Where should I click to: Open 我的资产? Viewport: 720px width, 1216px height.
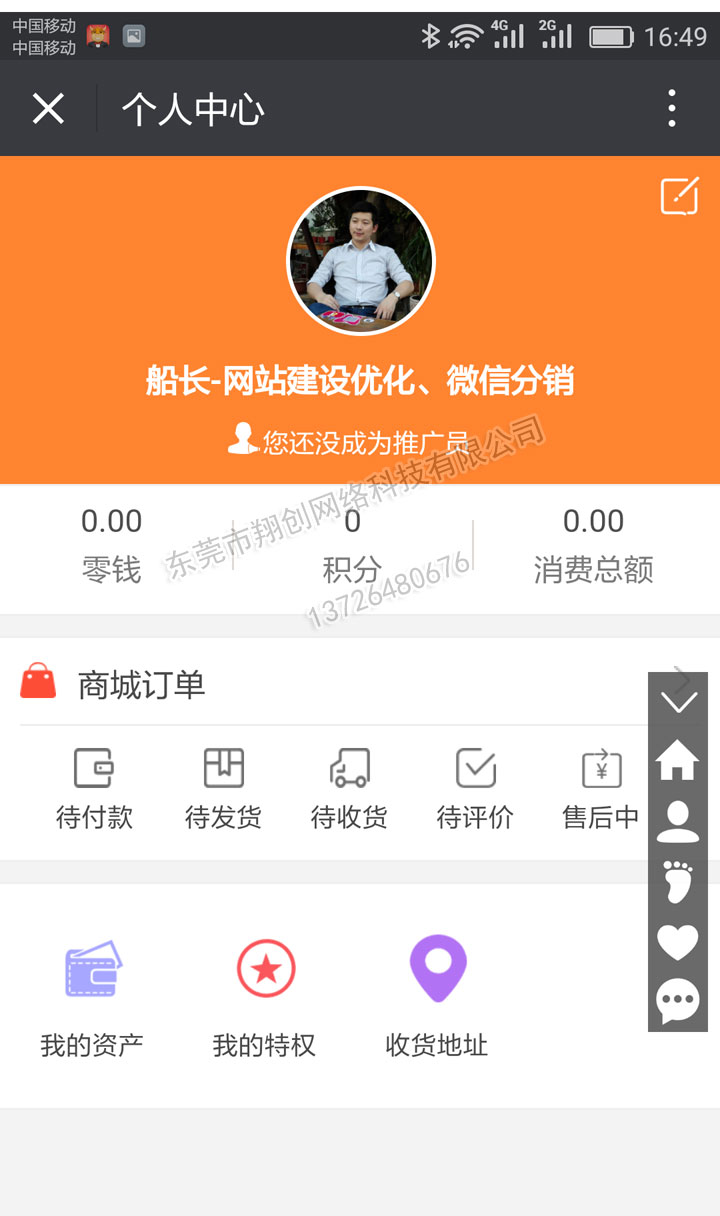point(92,995)
